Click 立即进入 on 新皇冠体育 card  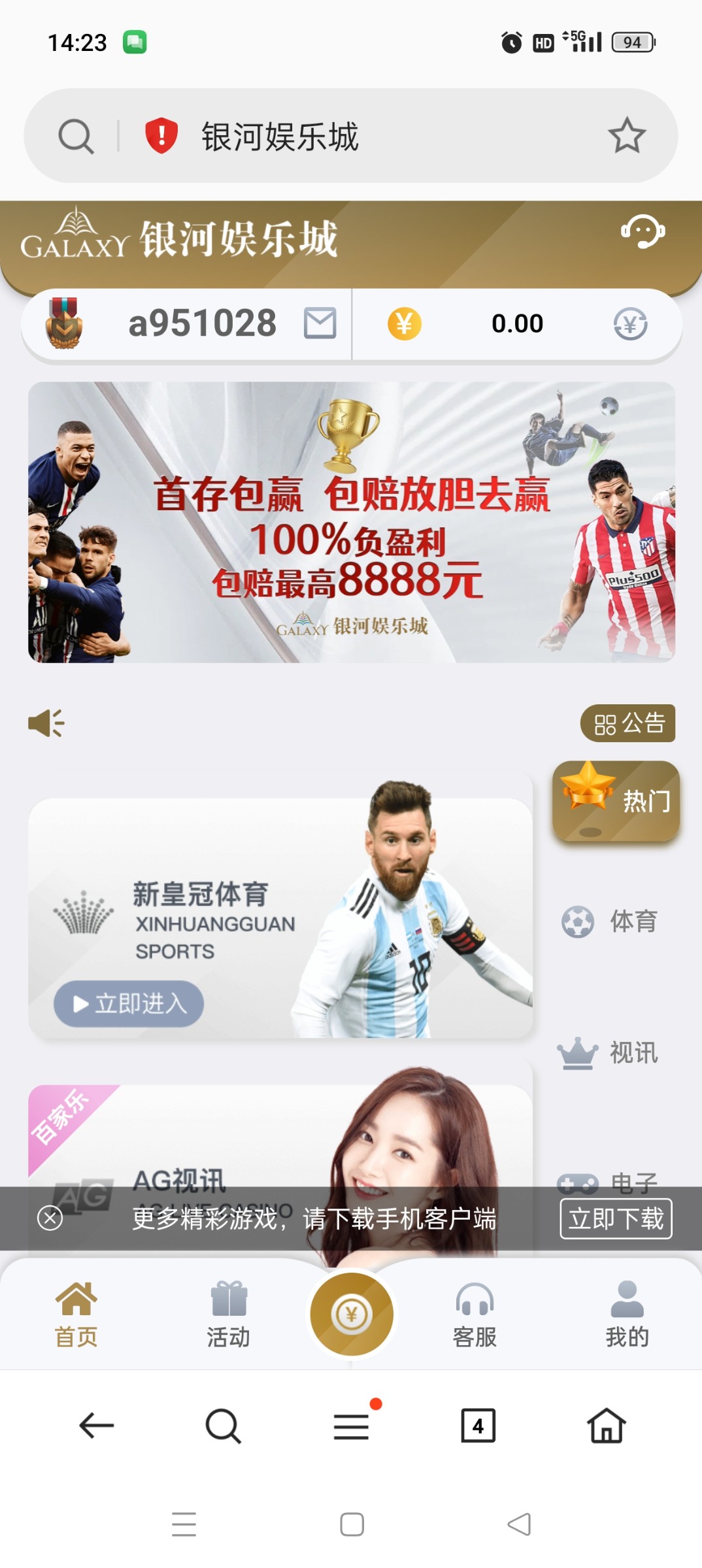tap(128, 1004)
